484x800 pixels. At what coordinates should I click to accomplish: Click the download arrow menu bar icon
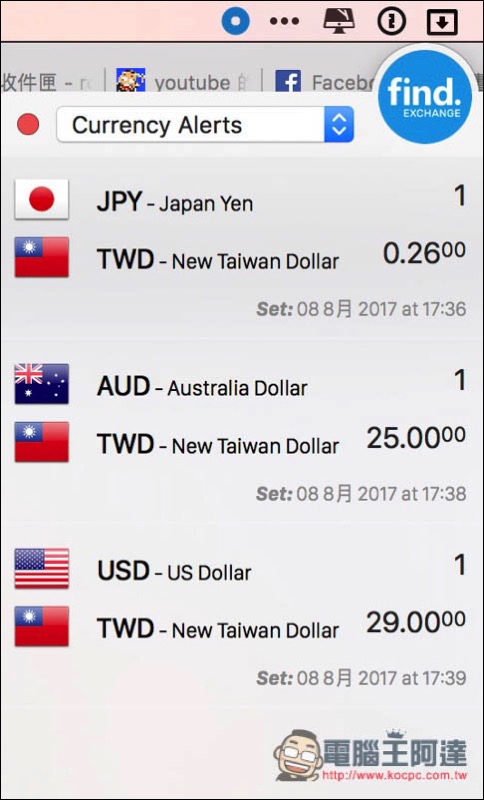click(x=442, y=22)
